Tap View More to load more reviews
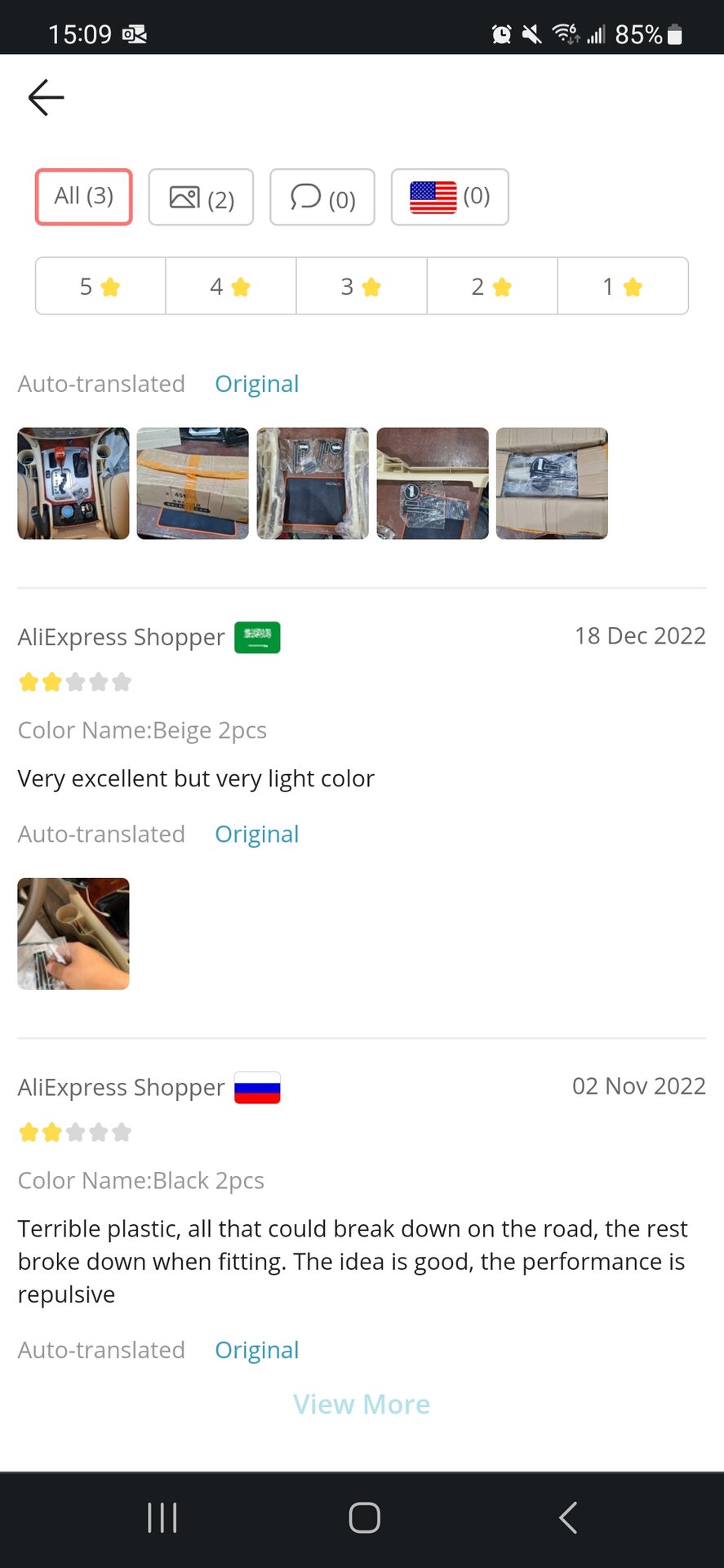This screenshot has width=724, height=1568. (362, 1404)
